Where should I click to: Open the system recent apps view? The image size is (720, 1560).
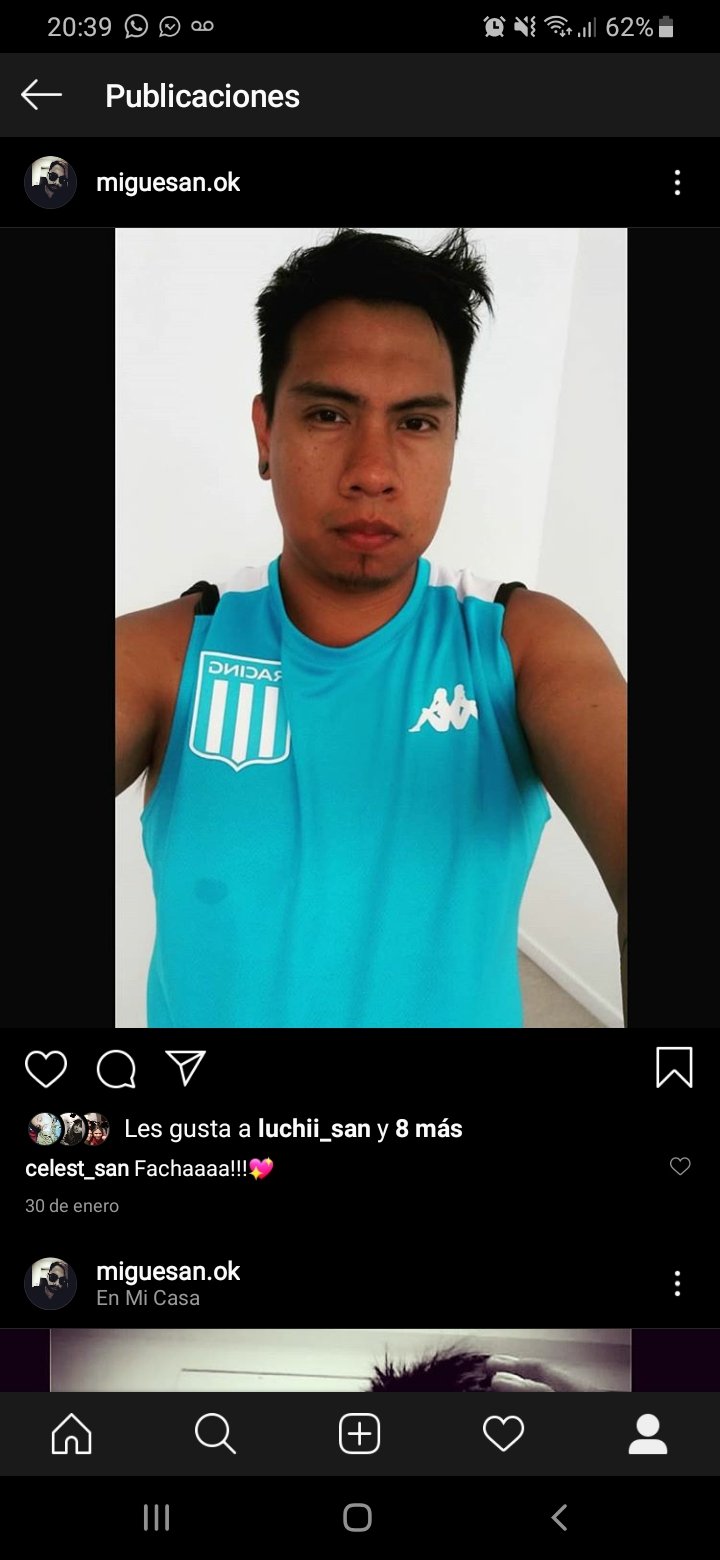157,1517
